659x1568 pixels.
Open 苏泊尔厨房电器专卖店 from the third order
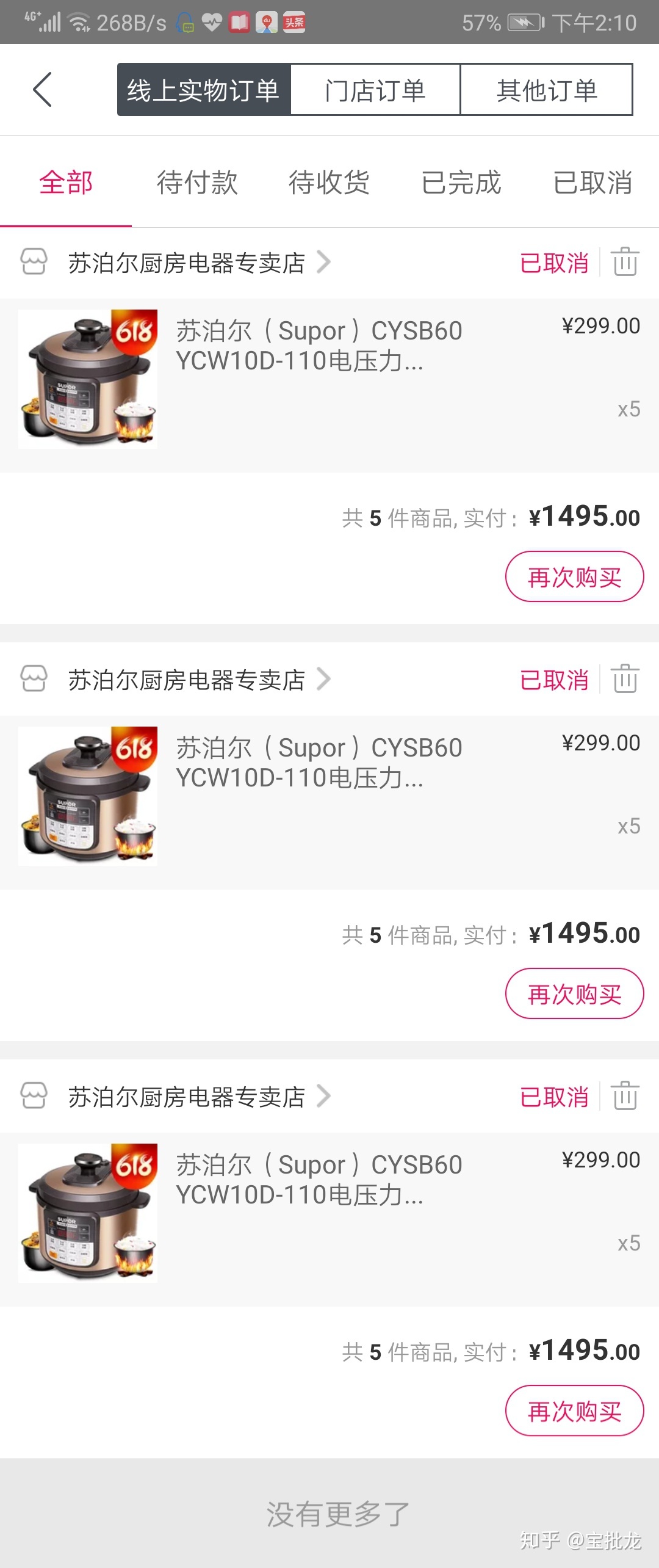187,1097
